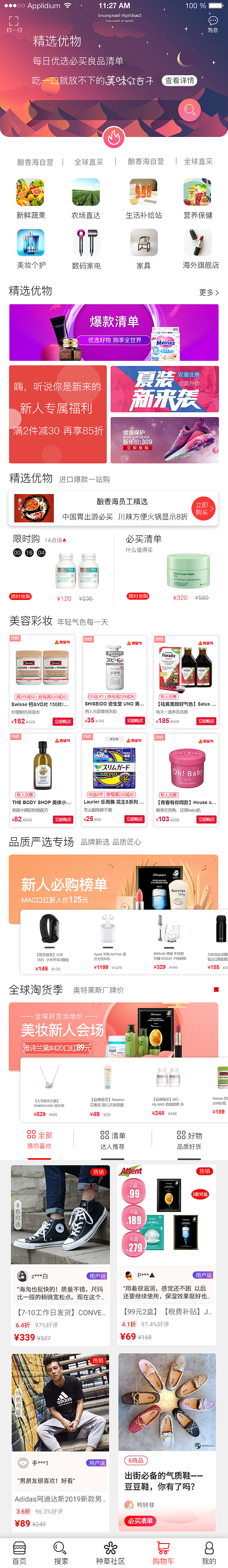This screenshot has width=228, height=1568.
Task: Buy the Swisse 钙&VD片 with 立即购买
Action: tap(63, 721)
